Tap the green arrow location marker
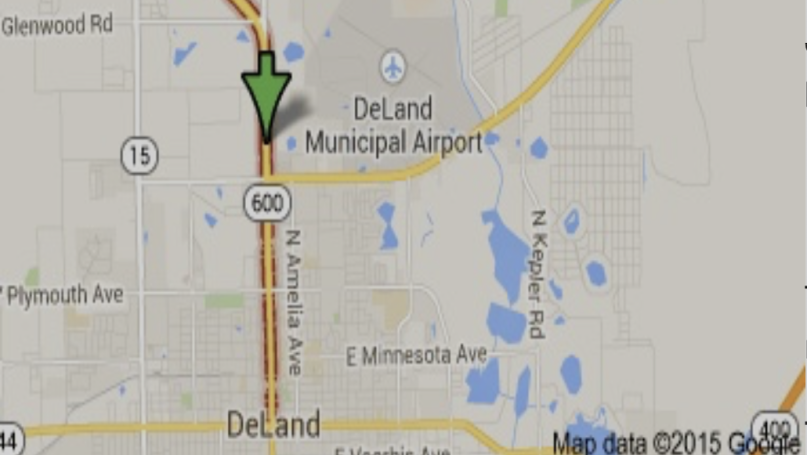The height and width of the screenshot is (455, 807). (266, 93)
